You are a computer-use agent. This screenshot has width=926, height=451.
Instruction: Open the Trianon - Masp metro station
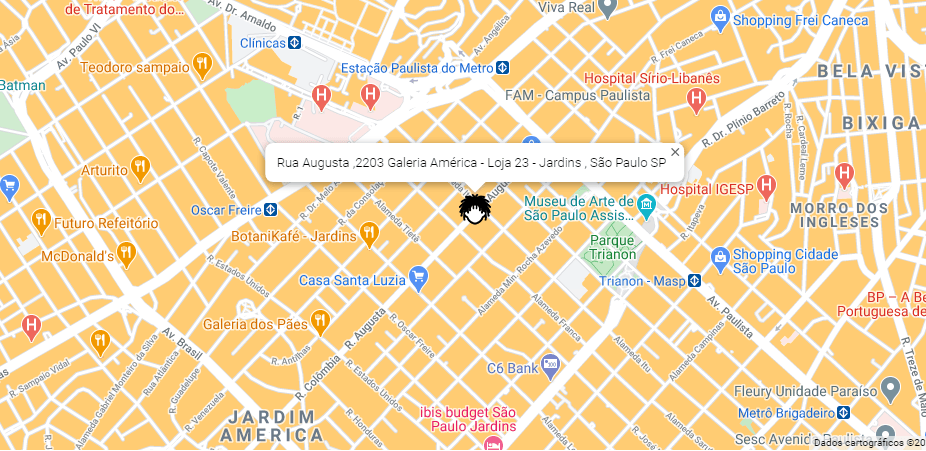pos(694,282)
